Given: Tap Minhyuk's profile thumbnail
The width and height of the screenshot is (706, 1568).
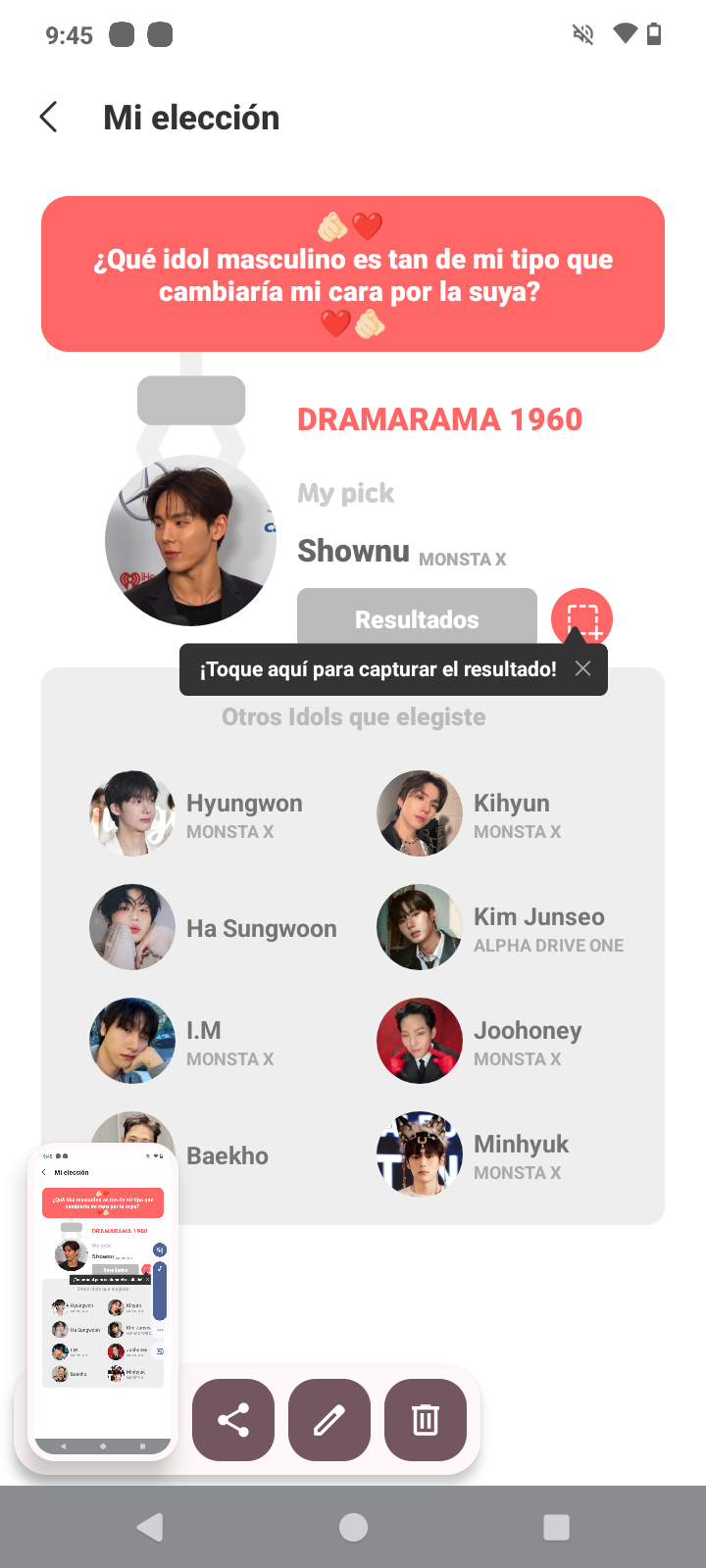Looking at the screenshot, I should 419,1154.
